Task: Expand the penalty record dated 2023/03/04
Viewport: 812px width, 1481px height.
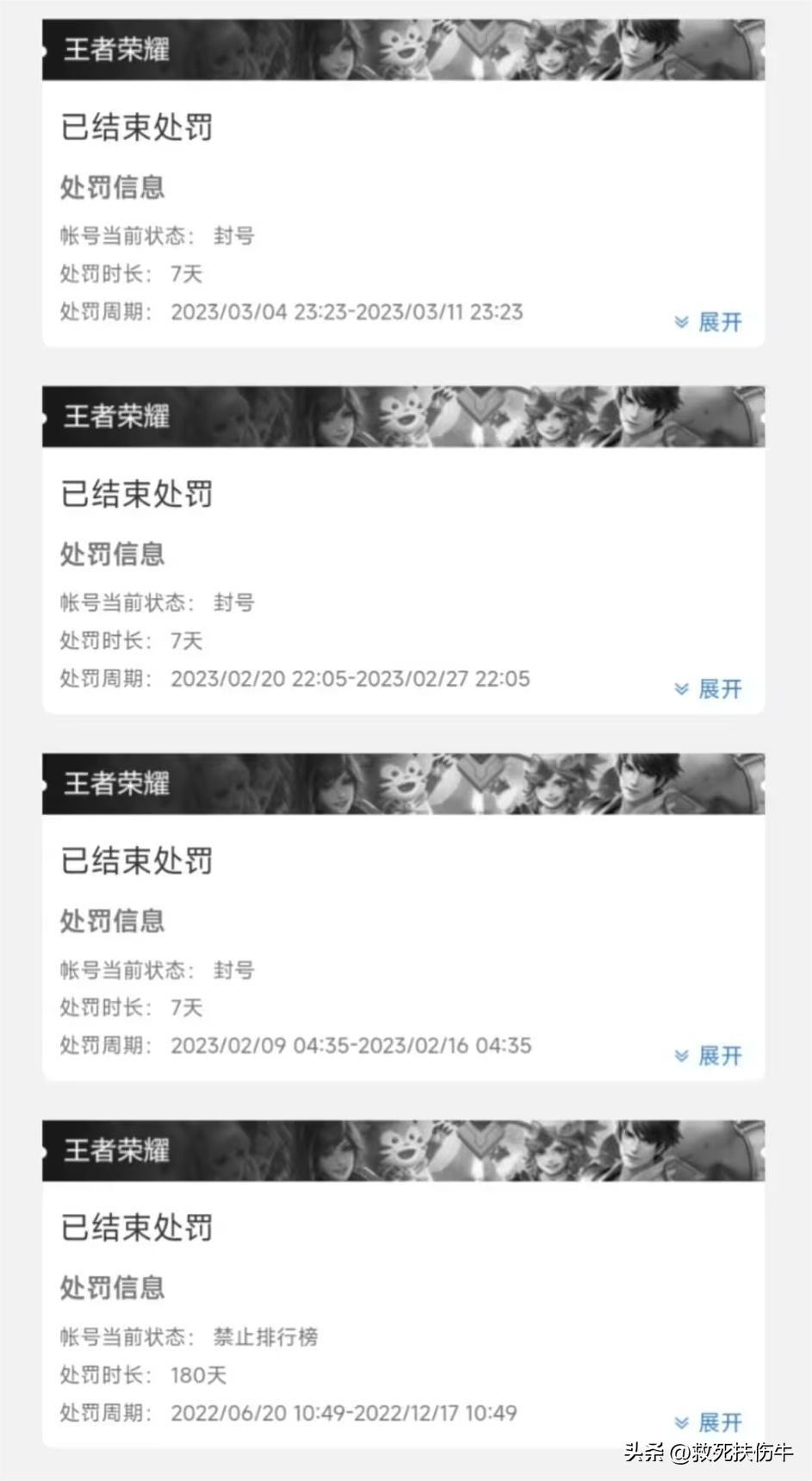Action: click(709, 322)
